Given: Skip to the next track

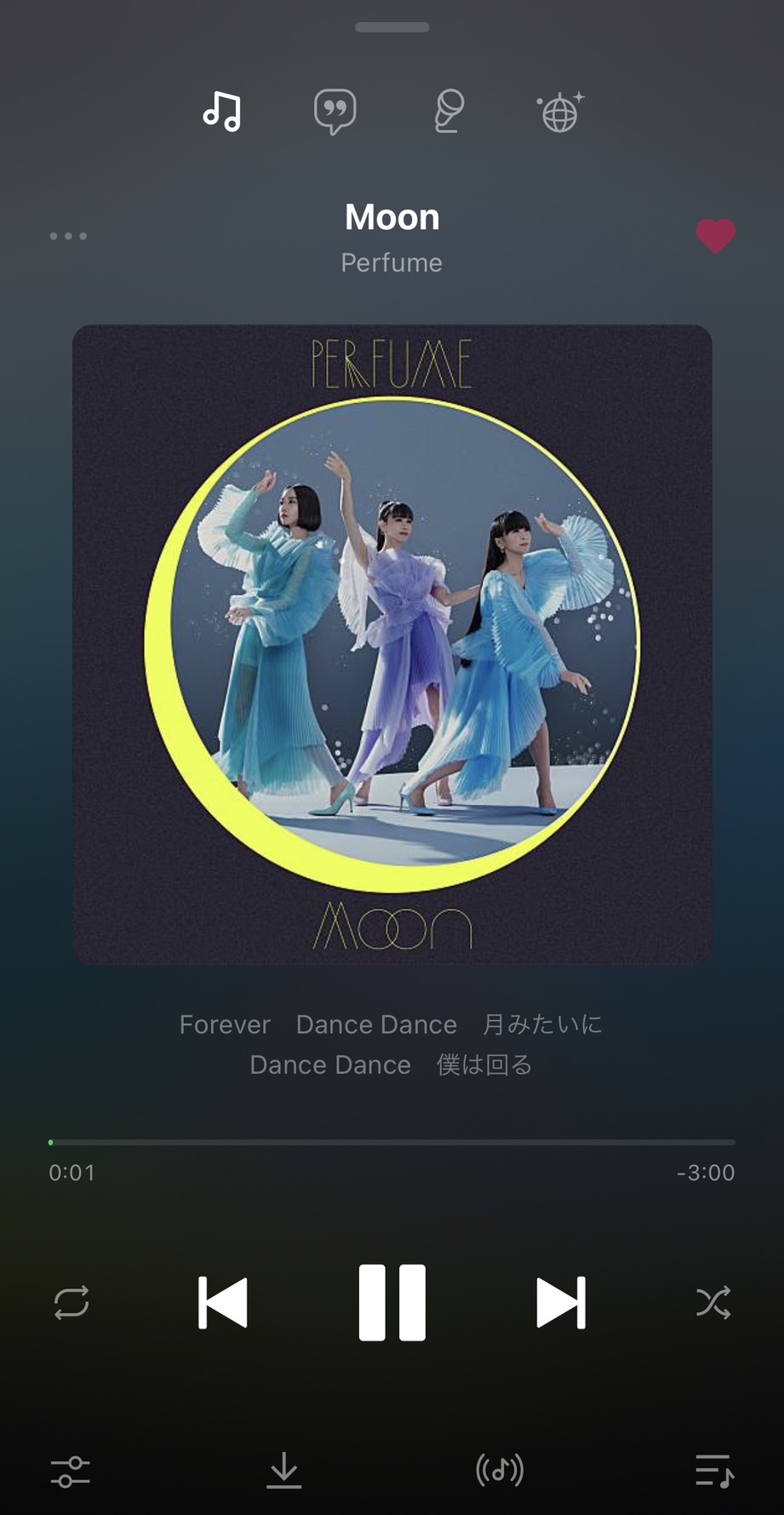Looking at the screenshot, I should [561, 1302].
